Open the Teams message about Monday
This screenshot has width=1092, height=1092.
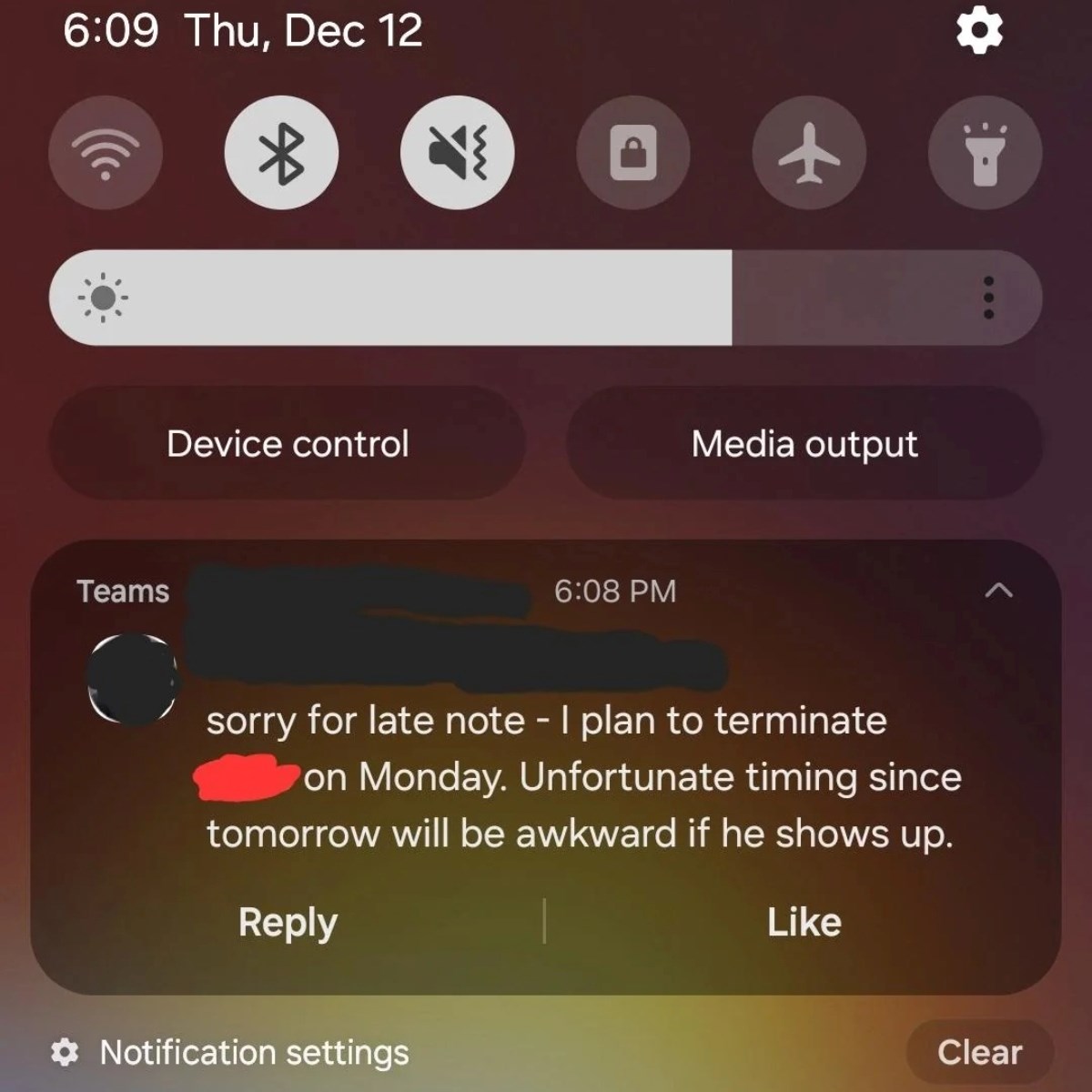click(x=582, y=777)
